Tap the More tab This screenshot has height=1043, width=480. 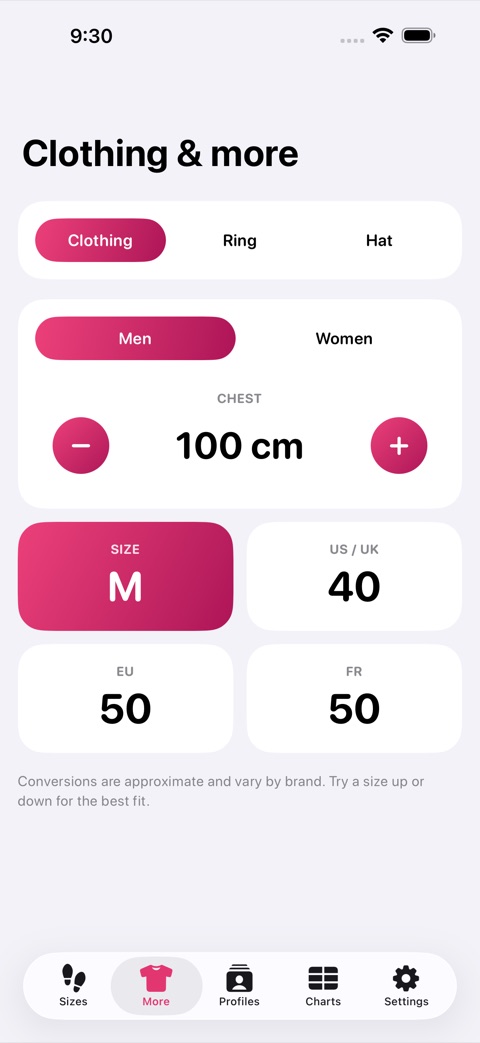click(156, 986)
